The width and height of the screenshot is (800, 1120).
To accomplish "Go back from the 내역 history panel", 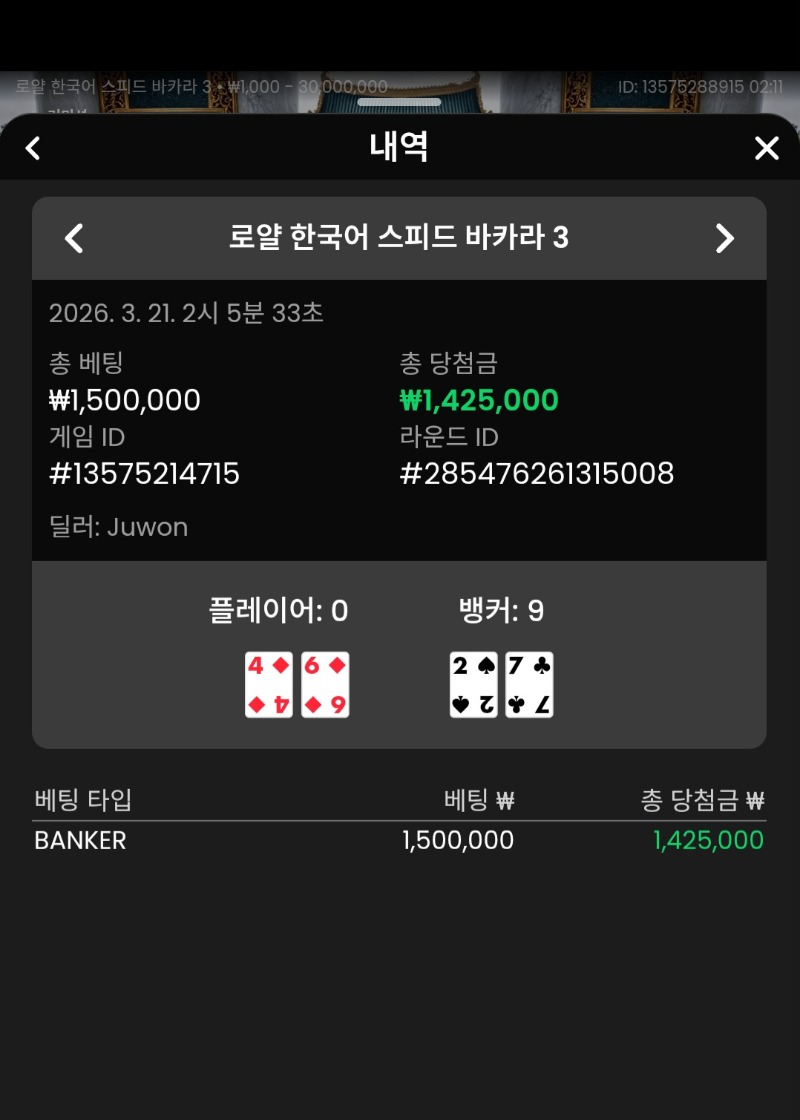I will pos(33,149).
